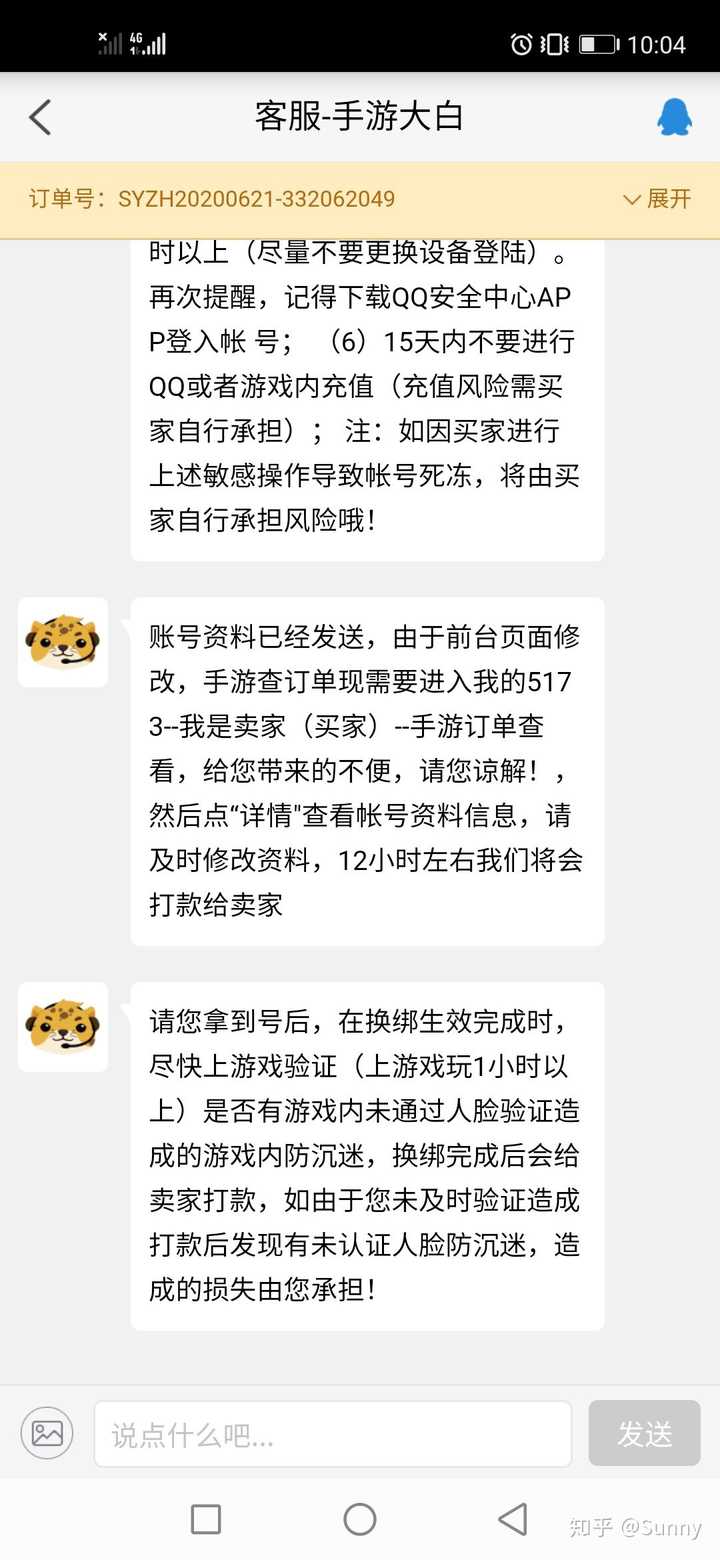This screenshot has width=720, height=1560.
Task: Tap the vibrate mode icon in status bar
Action: point(552,44)
